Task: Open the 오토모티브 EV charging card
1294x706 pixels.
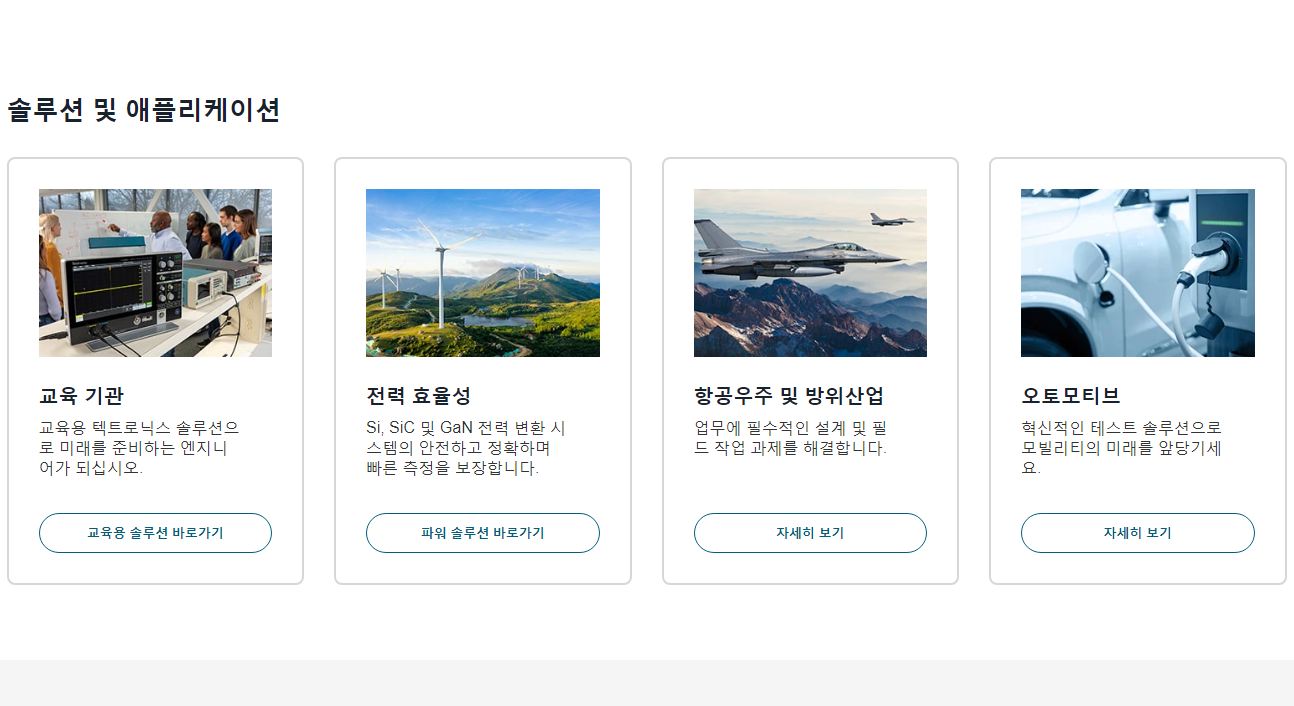Action: (x=1137, y=273)
